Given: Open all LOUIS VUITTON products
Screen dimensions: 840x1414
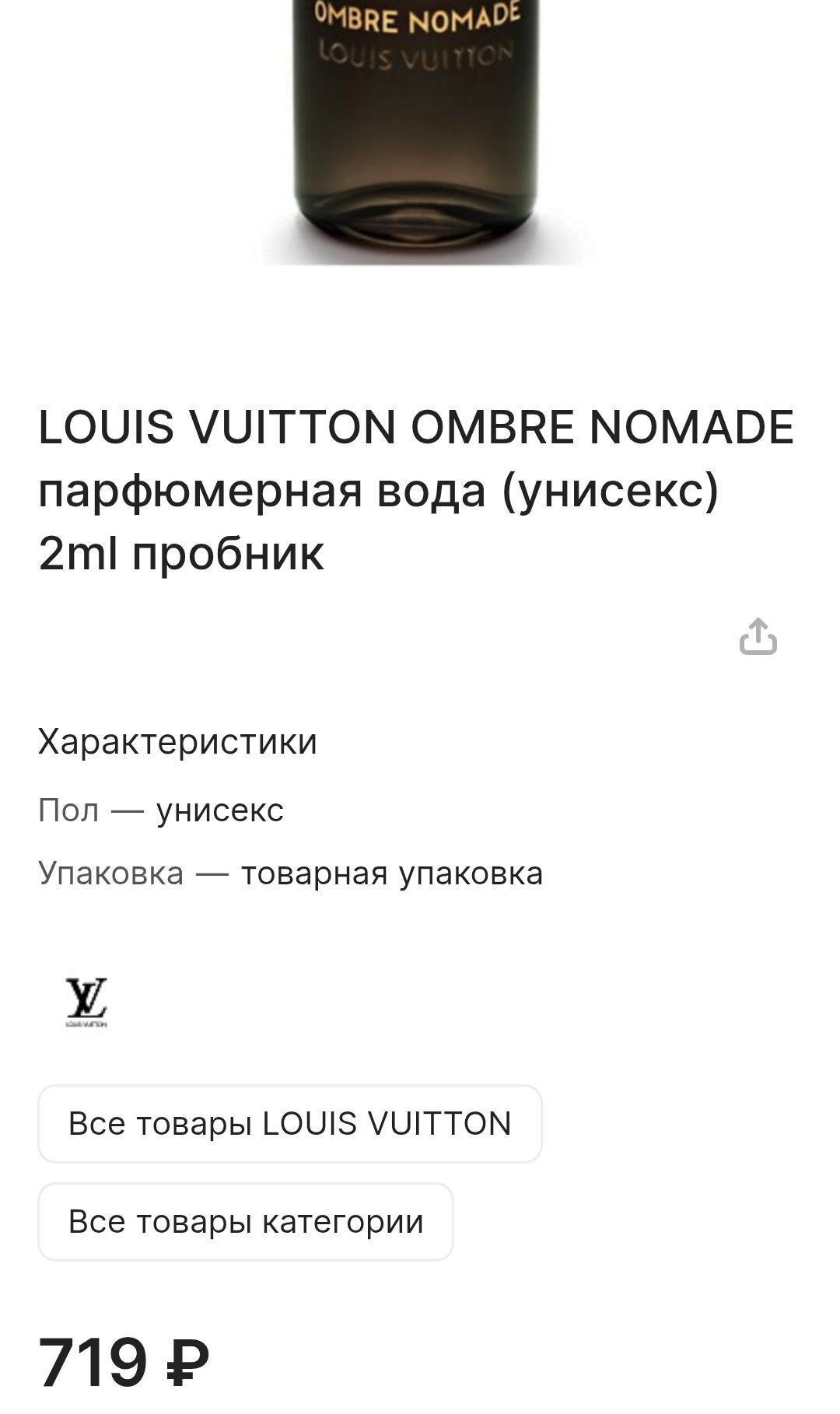Looking at the screenshot, I should 289,1124.
